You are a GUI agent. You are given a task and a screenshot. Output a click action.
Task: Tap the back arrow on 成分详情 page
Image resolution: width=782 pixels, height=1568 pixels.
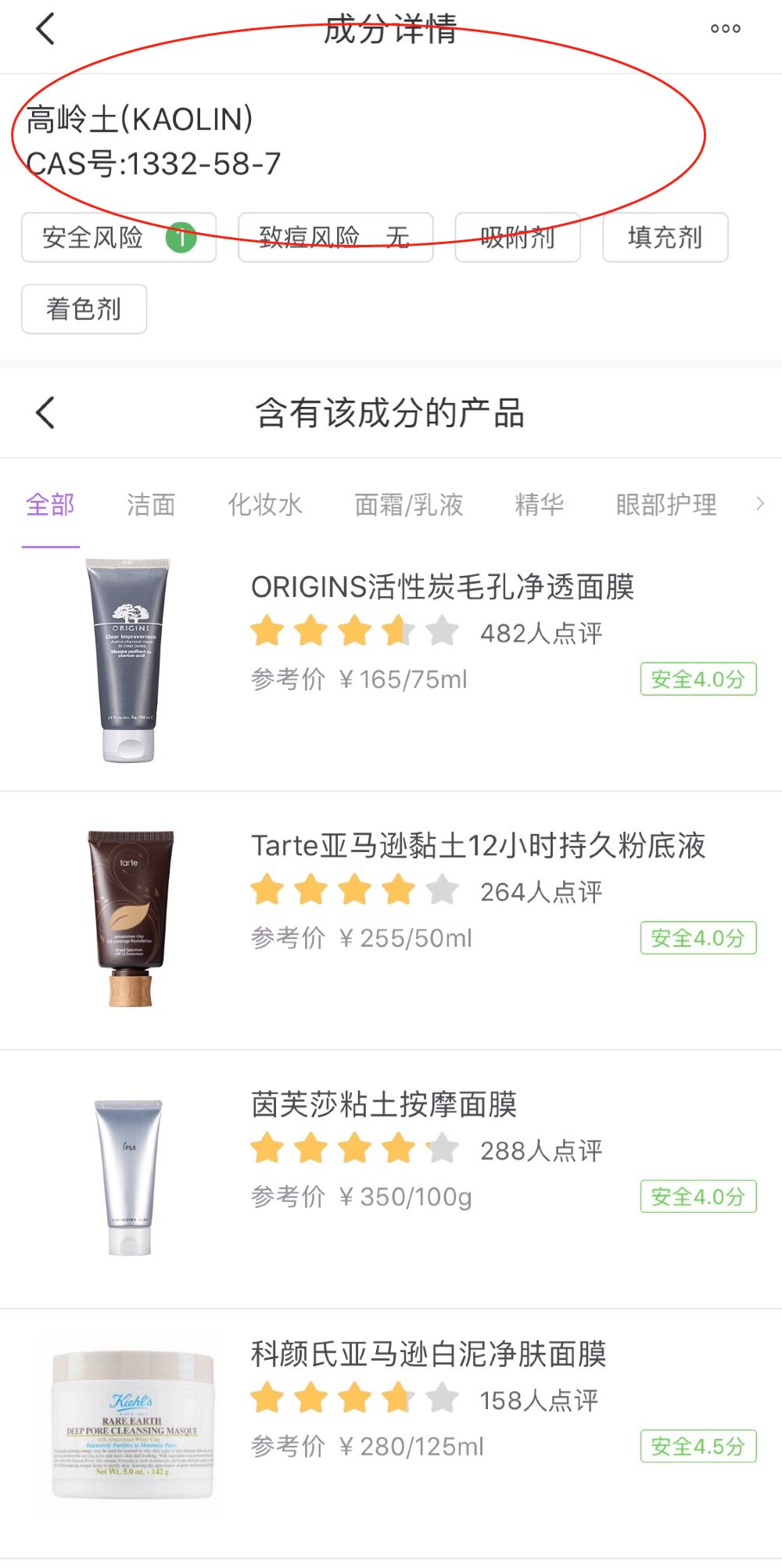(45, 30)
